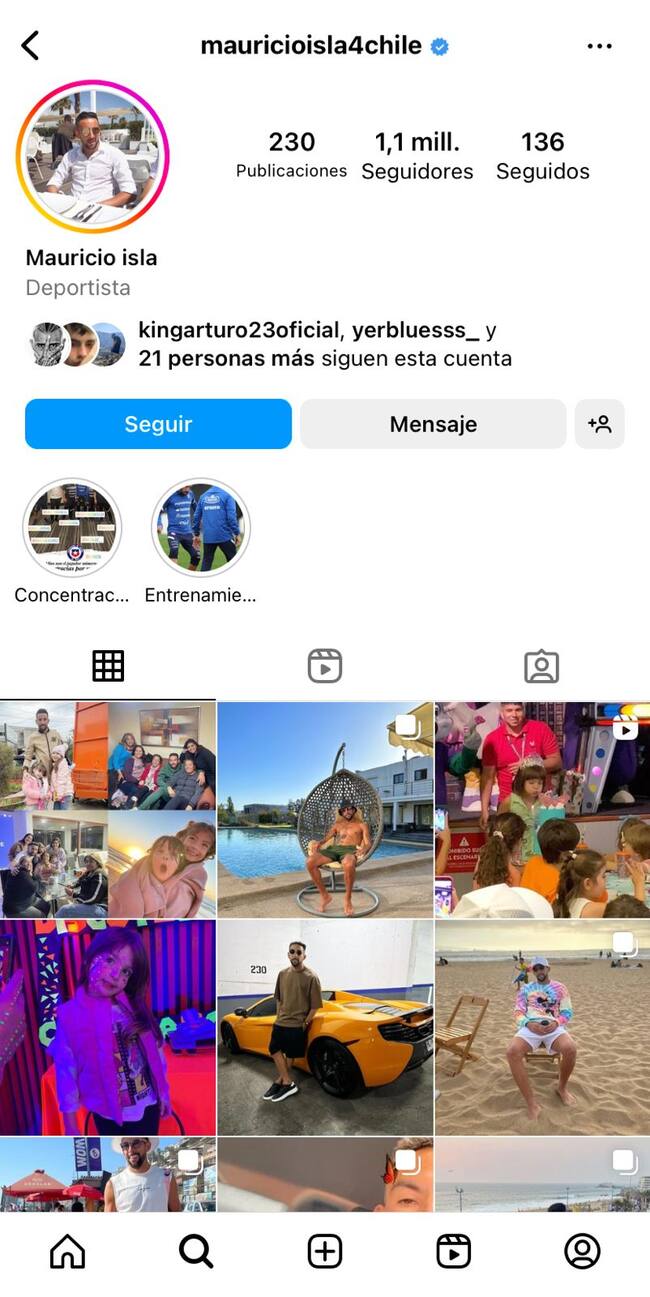Screen dimensions: 650x1297
Task: Switch to the Reels tab of the profile
Action: pyautogui.click(x=325, y=666)
